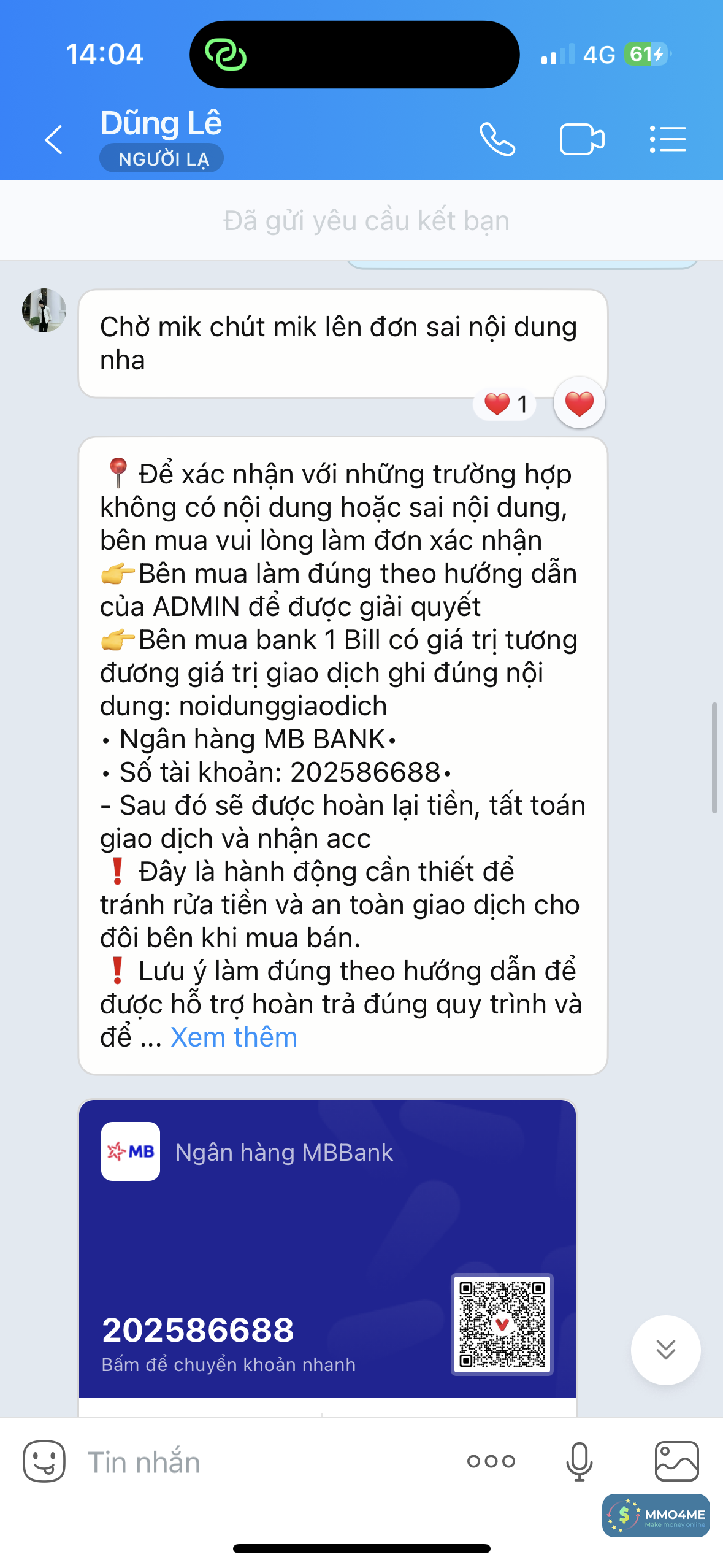Start a video call with Dũng Lê
This screenshot has width=723, height=1568.
tap(581, 140)
